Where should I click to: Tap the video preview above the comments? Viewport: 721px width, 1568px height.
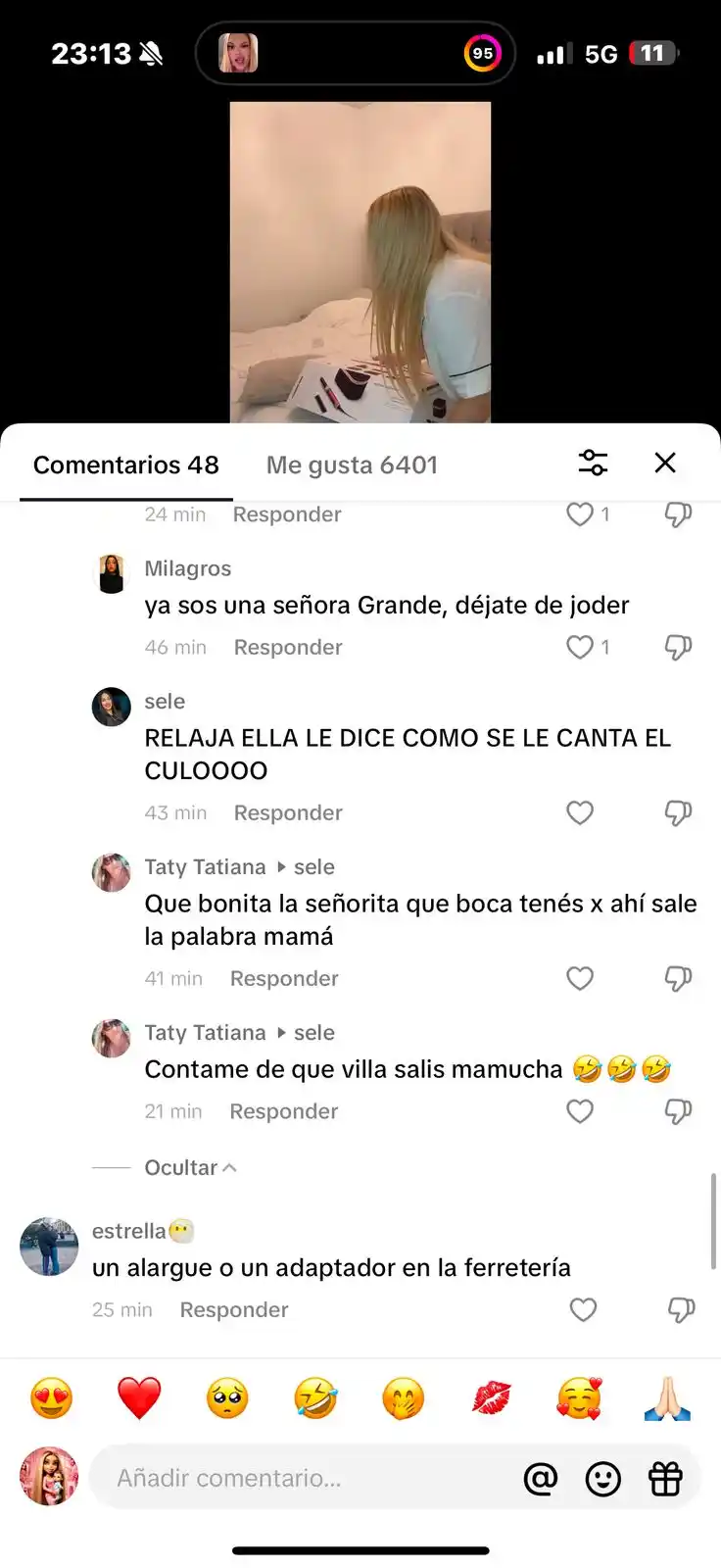[360, 263]
